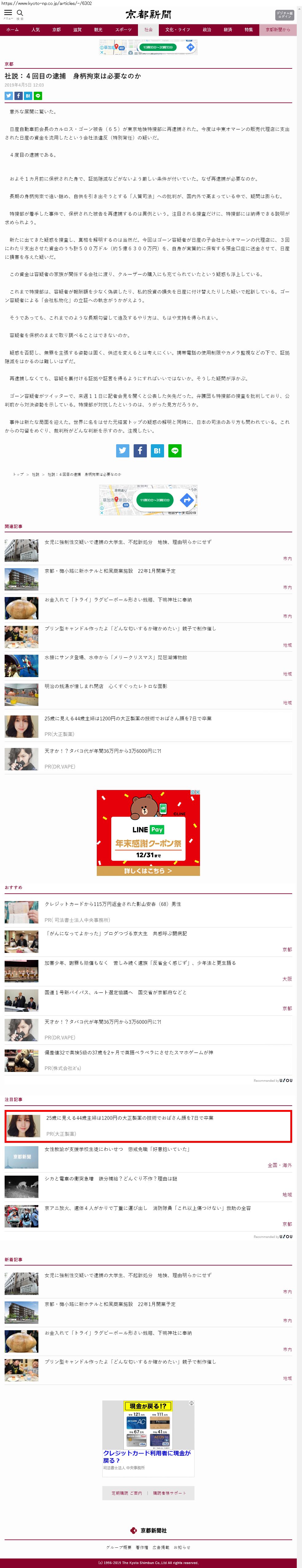
Task: Share on Facebook with large bottom button
Action: pyautogui.click(x=140, y=450)
